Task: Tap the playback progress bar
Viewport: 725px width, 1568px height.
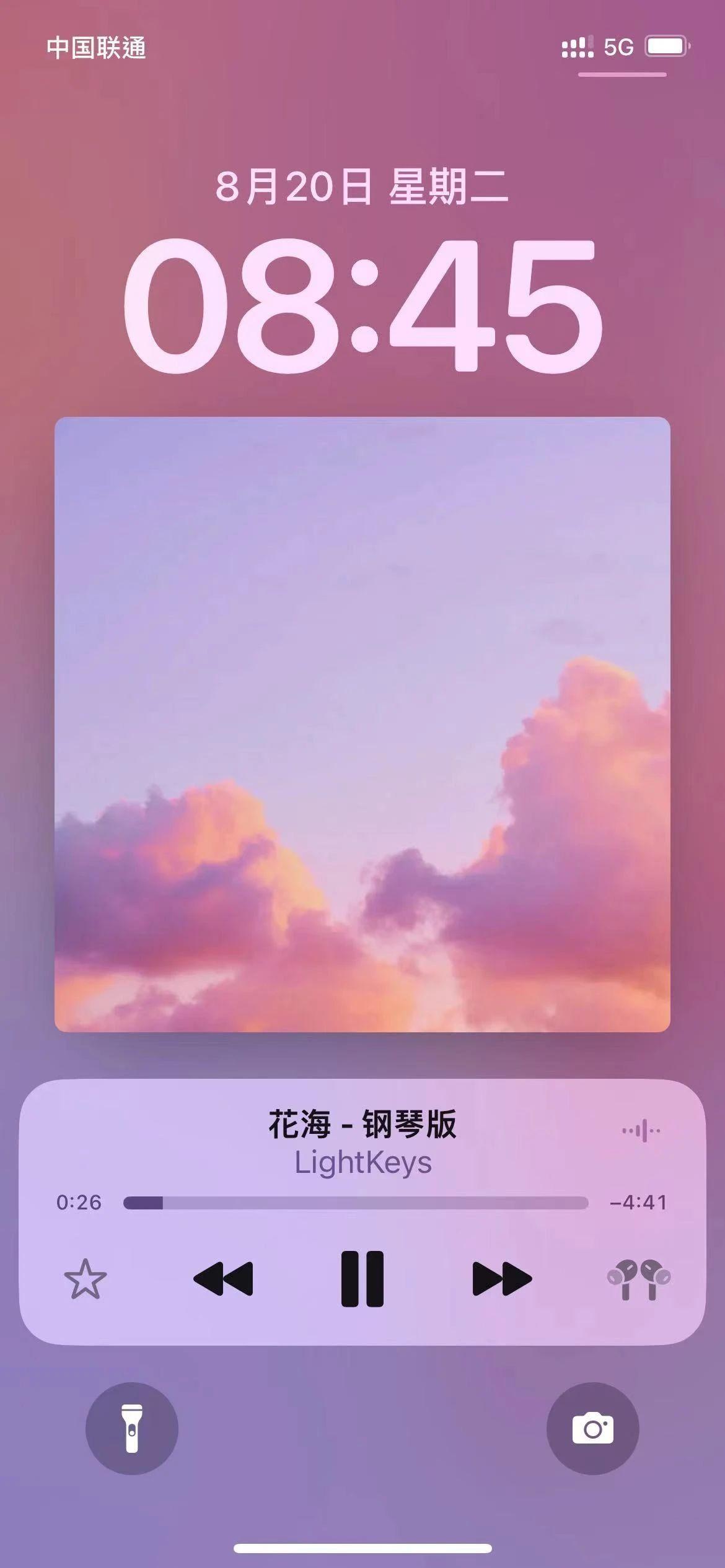Action: 356,1203
